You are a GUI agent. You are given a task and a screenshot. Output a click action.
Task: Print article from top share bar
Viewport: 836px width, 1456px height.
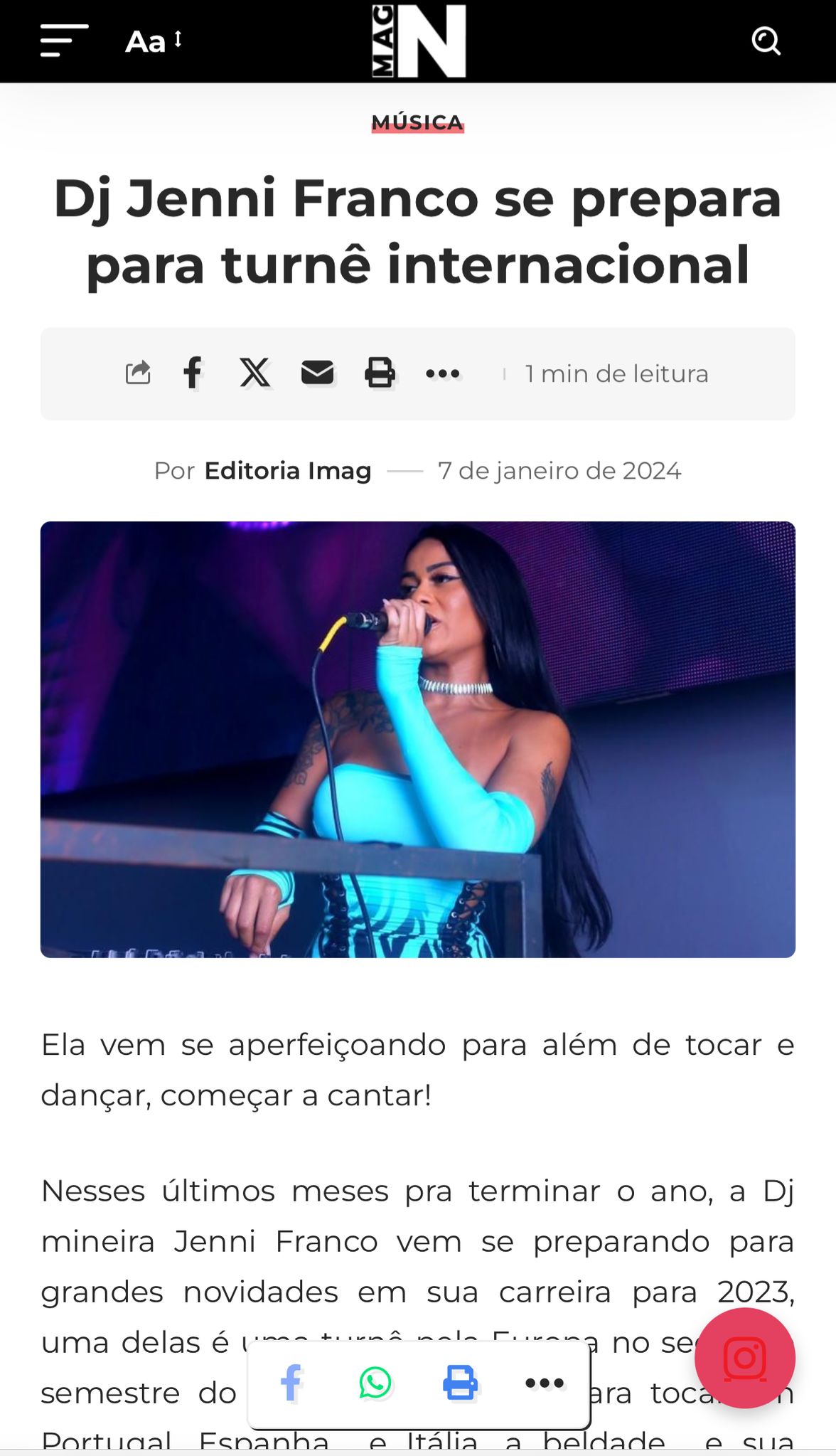380,373
